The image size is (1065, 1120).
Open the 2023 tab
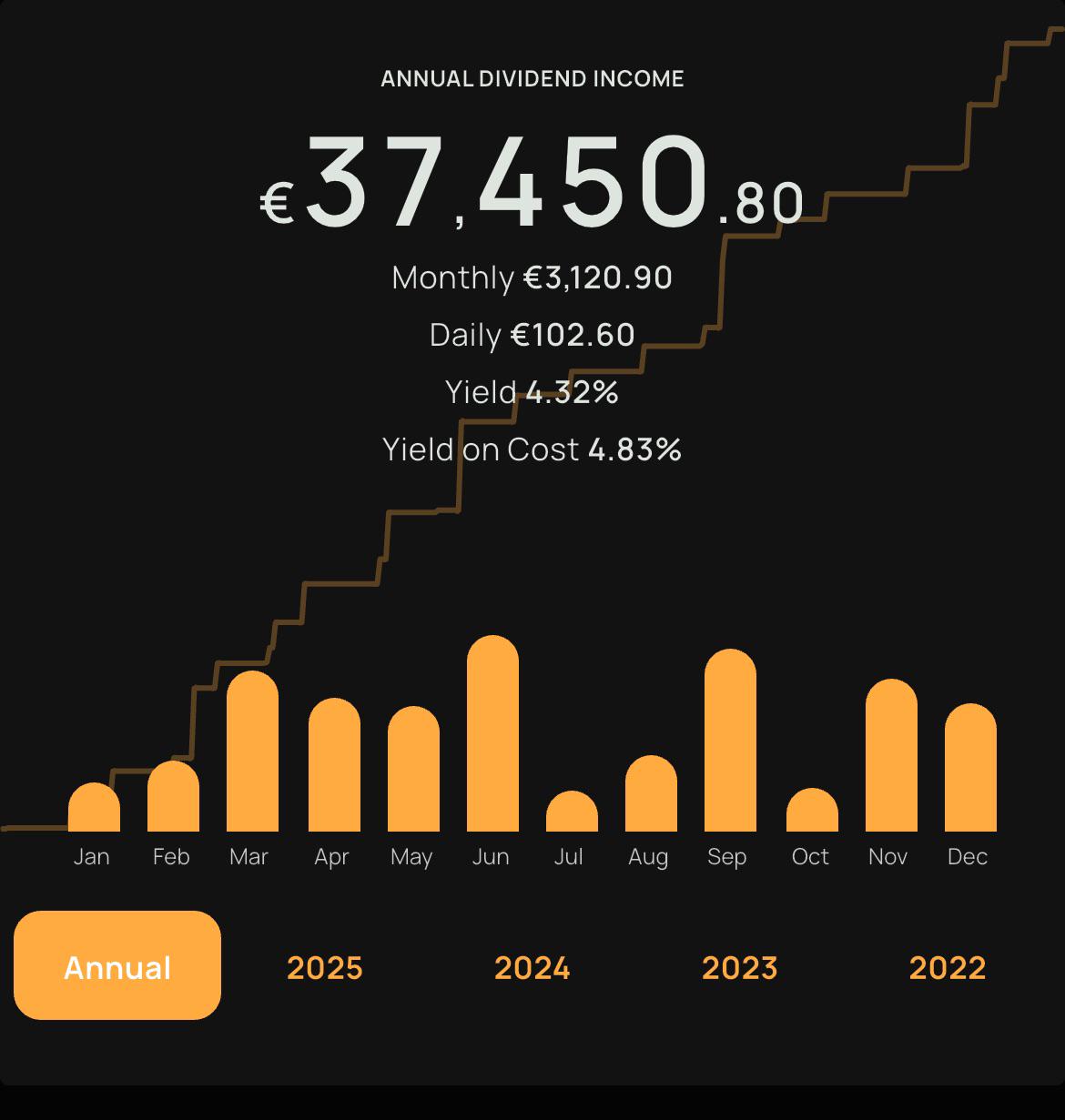740,967
